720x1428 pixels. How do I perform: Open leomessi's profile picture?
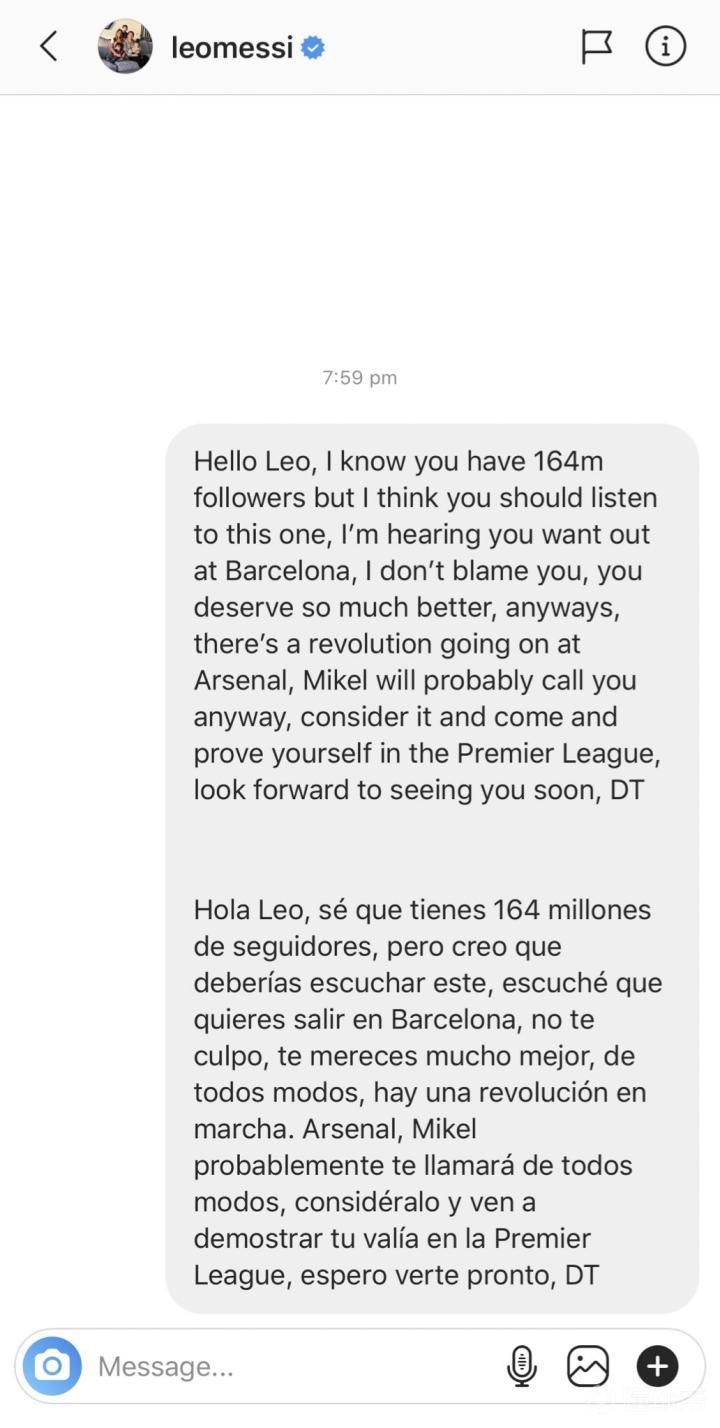coord(125,47)
